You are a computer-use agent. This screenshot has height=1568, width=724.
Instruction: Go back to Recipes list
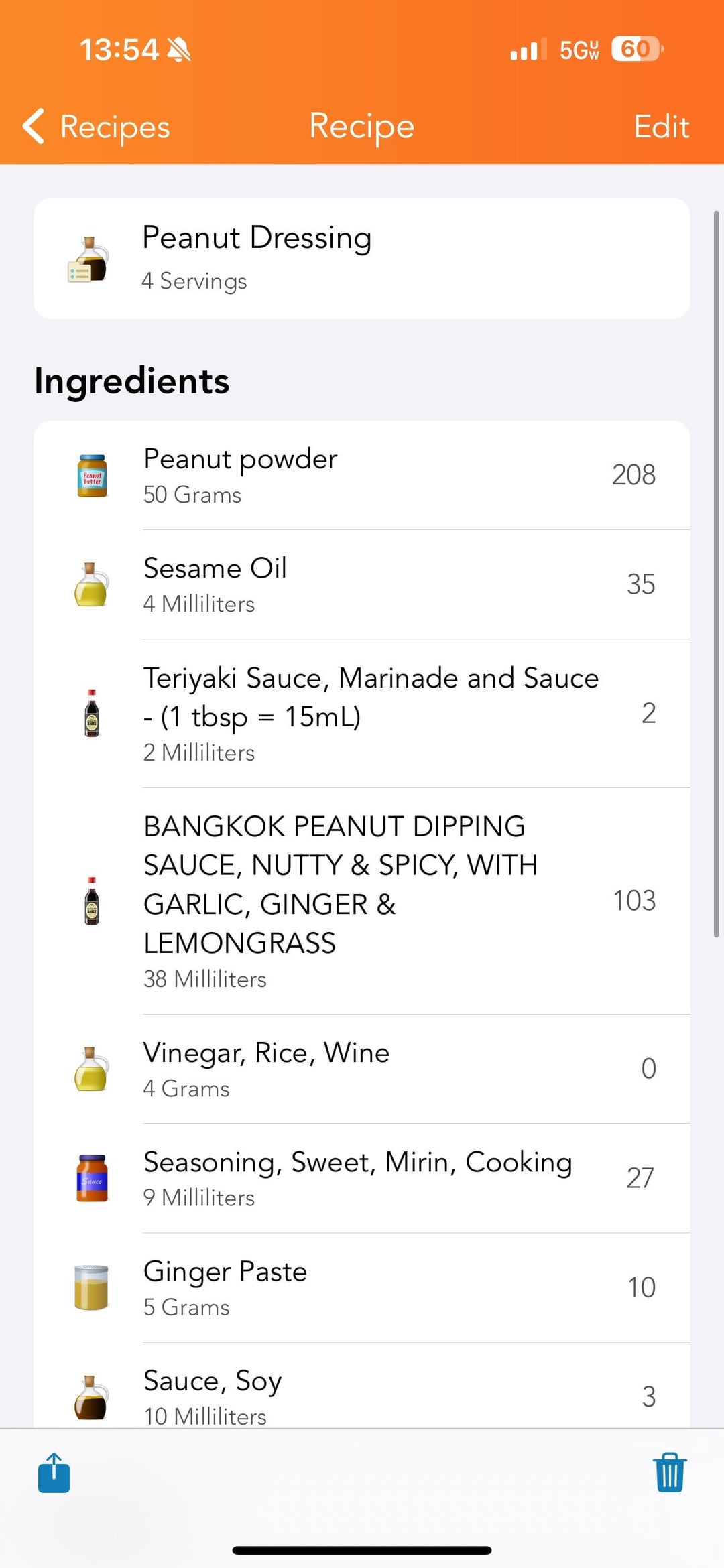click(x=97, y=127)
